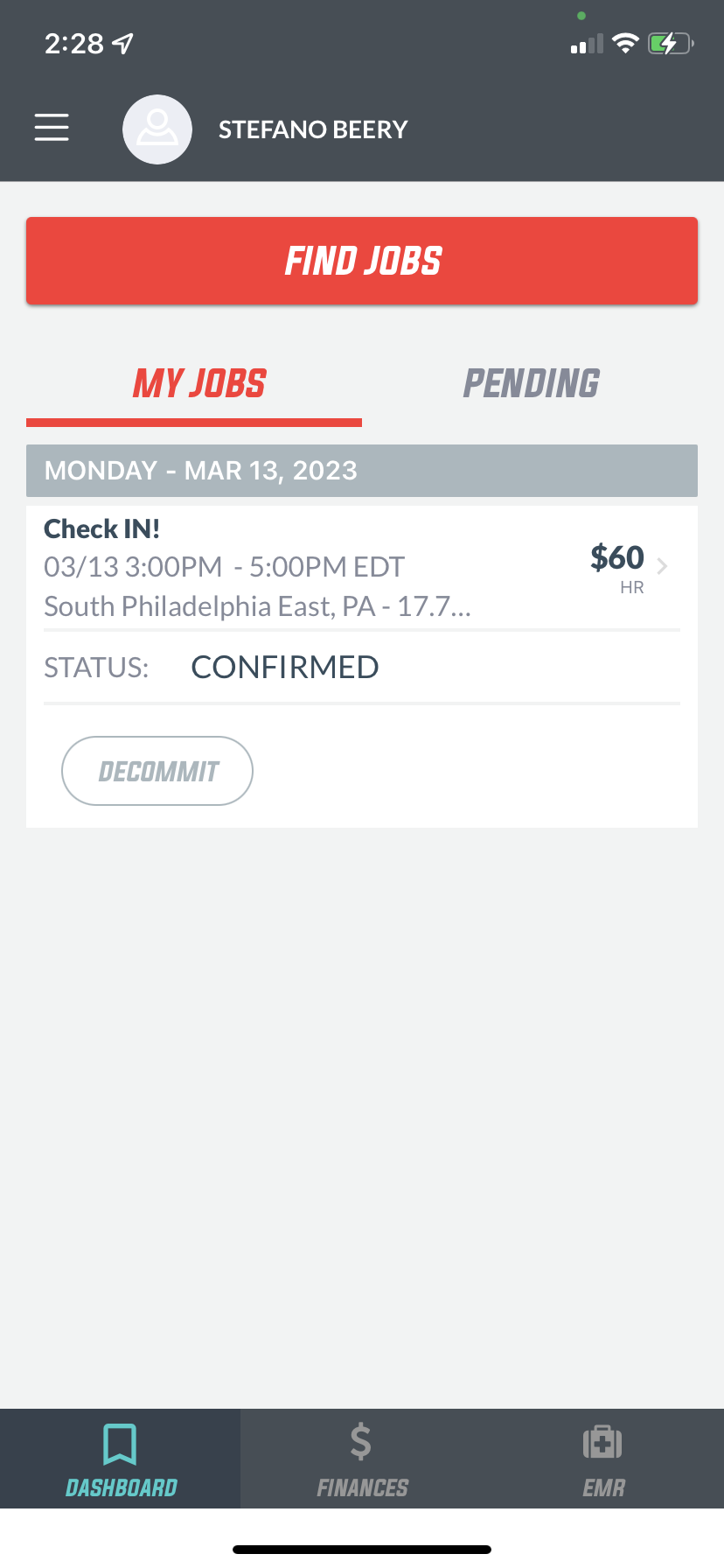
Task: Switch to the Pending tab
Action: pyautogui.click(x=531, y=383)
